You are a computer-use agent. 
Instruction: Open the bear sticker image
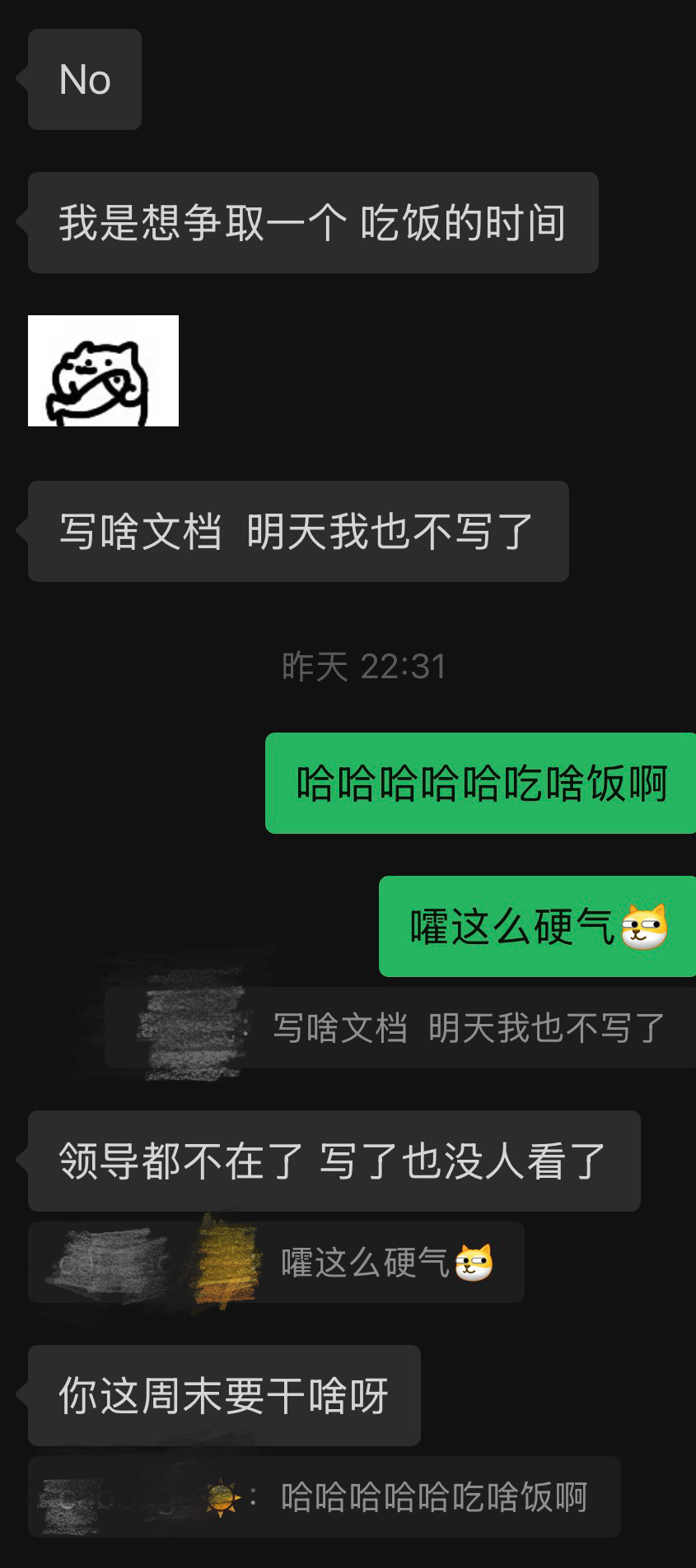(x=103, y=370)
